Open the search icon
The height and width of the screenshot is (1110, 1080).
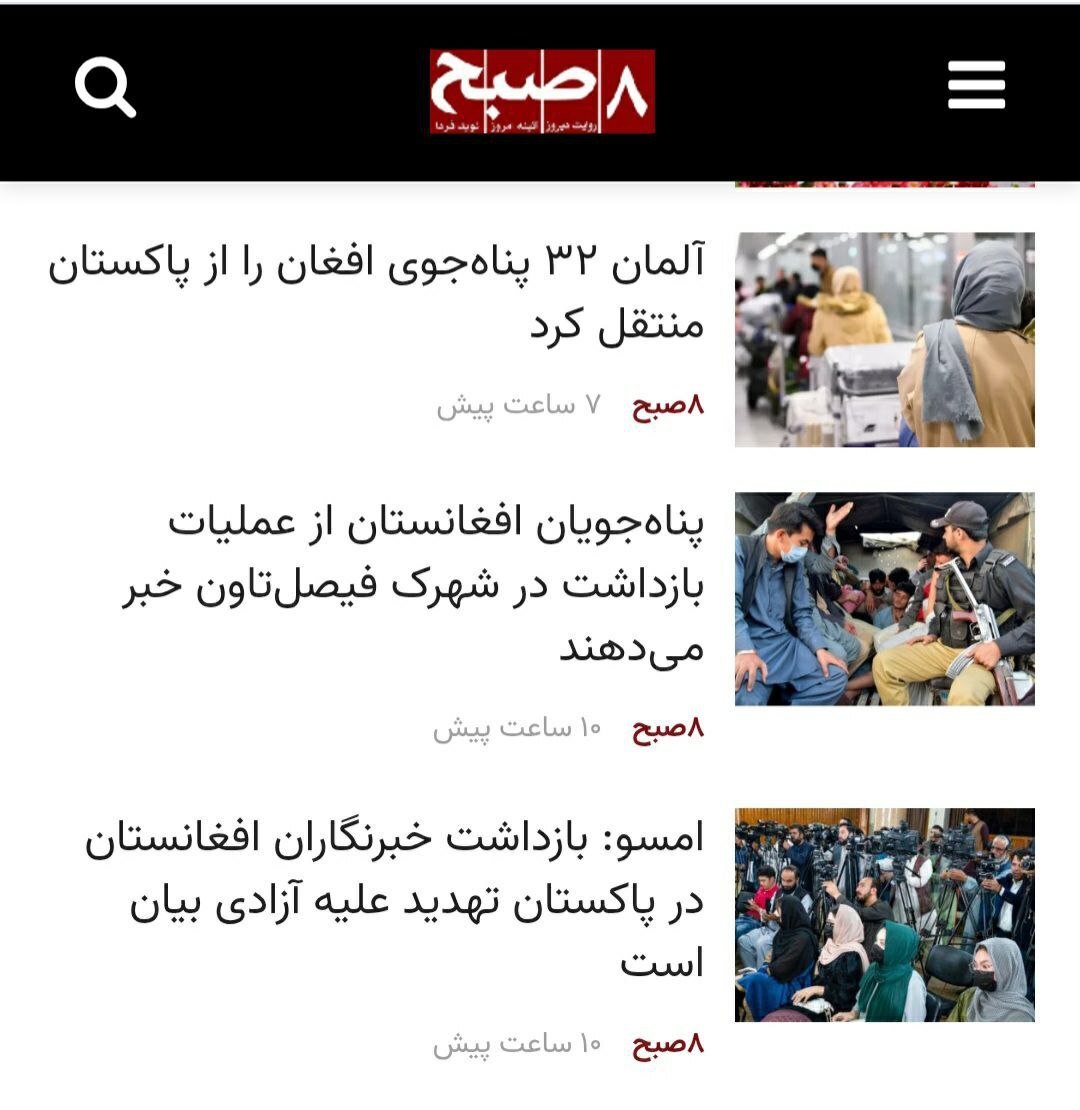[105, 88]
